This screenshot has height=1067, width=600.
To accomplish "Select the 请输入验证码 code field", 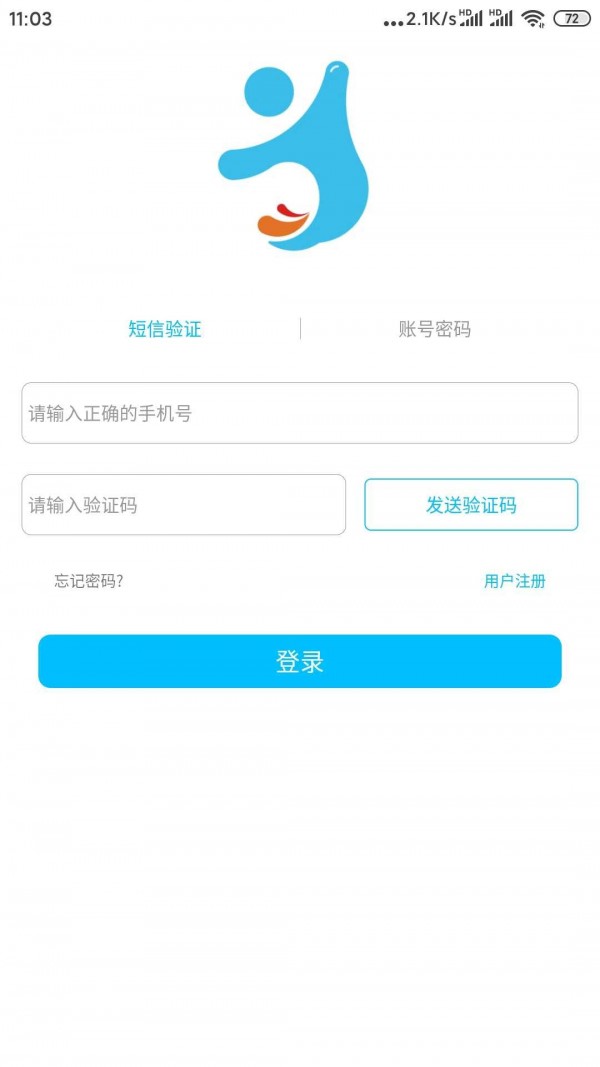I will click(x=184, y=505).
